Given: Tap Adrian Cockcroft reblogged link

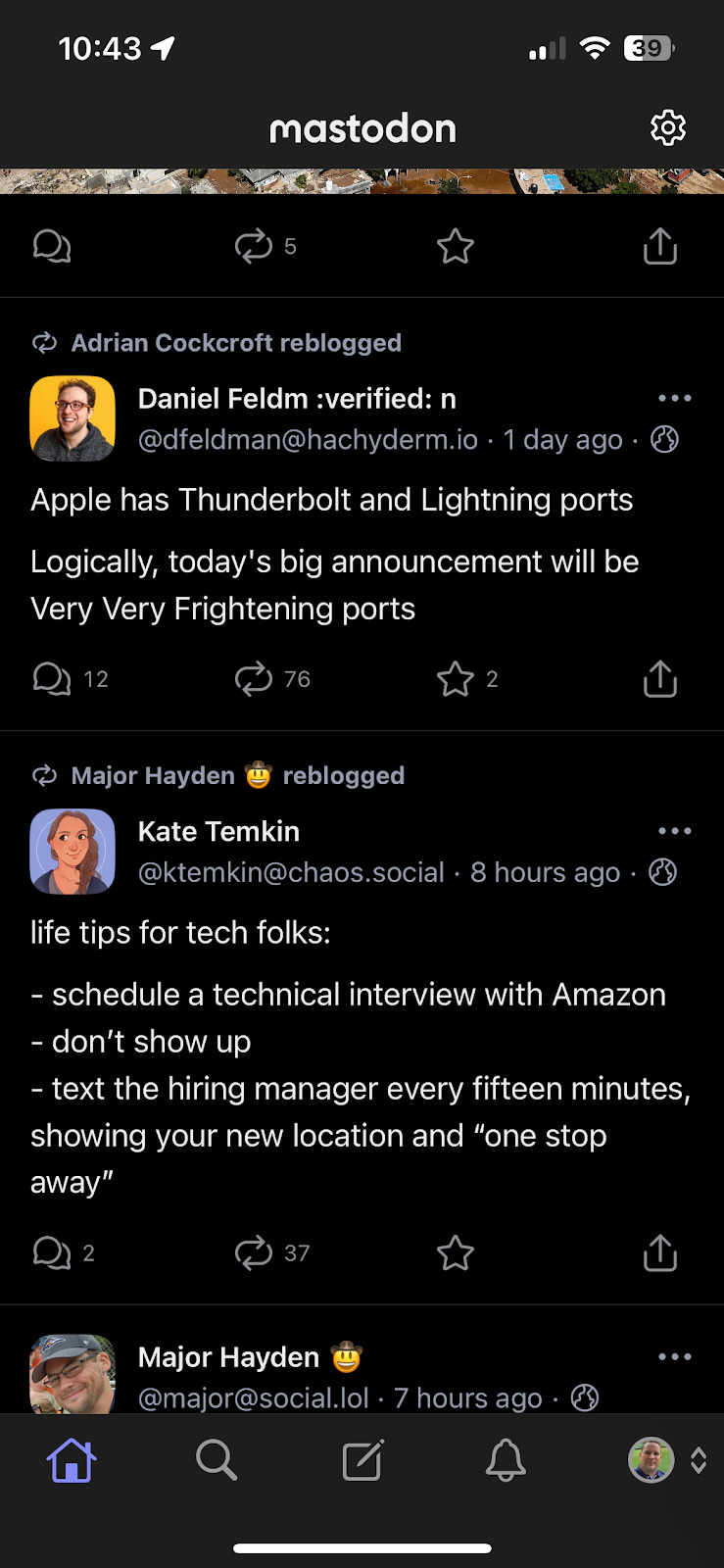Looking at the screenshot, I should coord(236,342).
